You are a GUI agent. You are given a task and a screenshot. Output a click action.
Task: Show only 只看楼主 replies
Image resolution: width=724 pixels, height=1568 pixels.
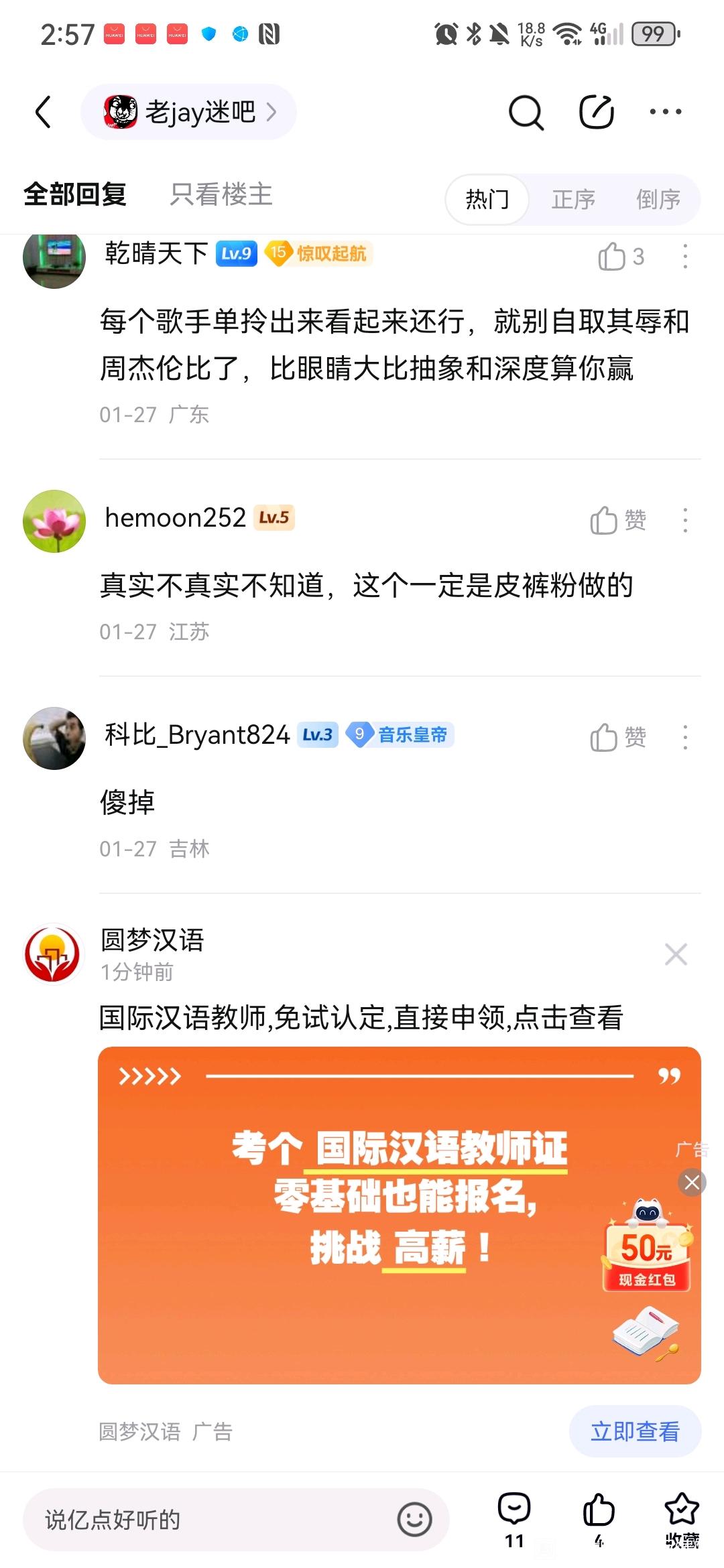[221, 194]
